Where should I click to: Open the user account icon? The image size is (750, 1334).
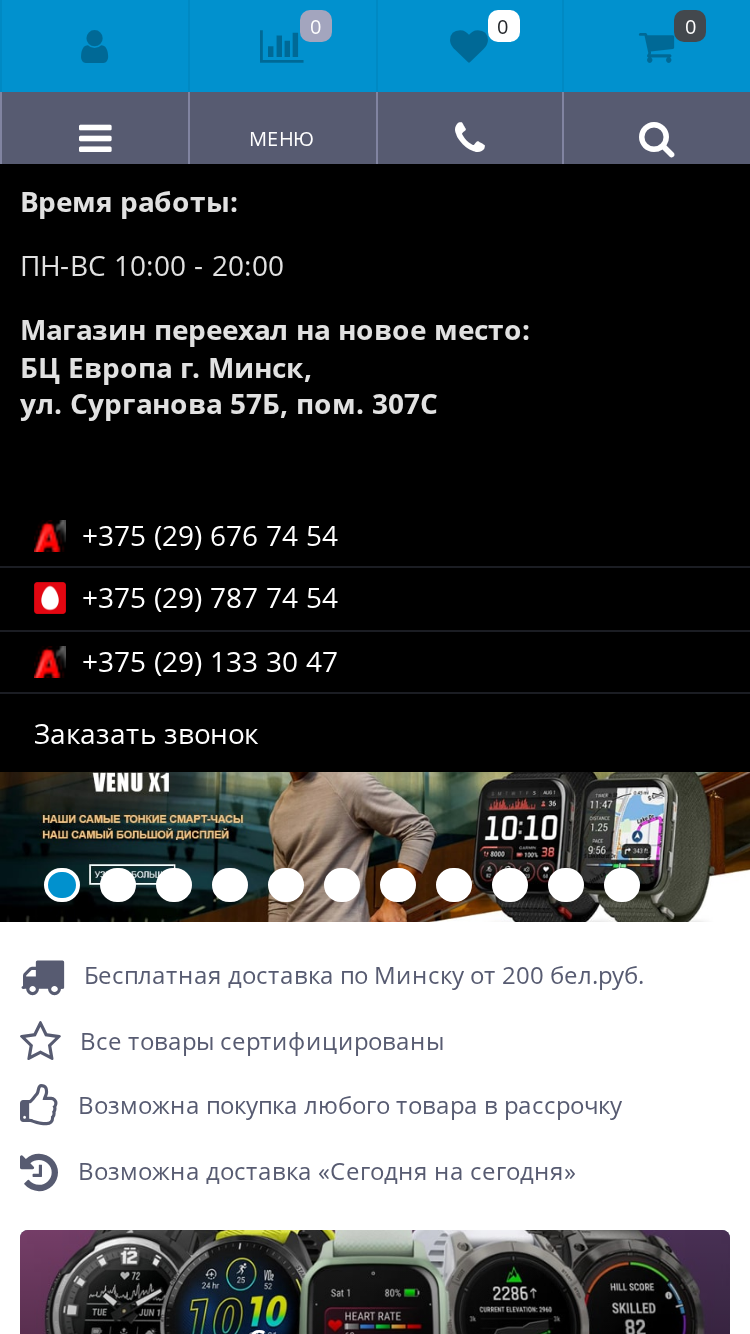tap(95, 47)
